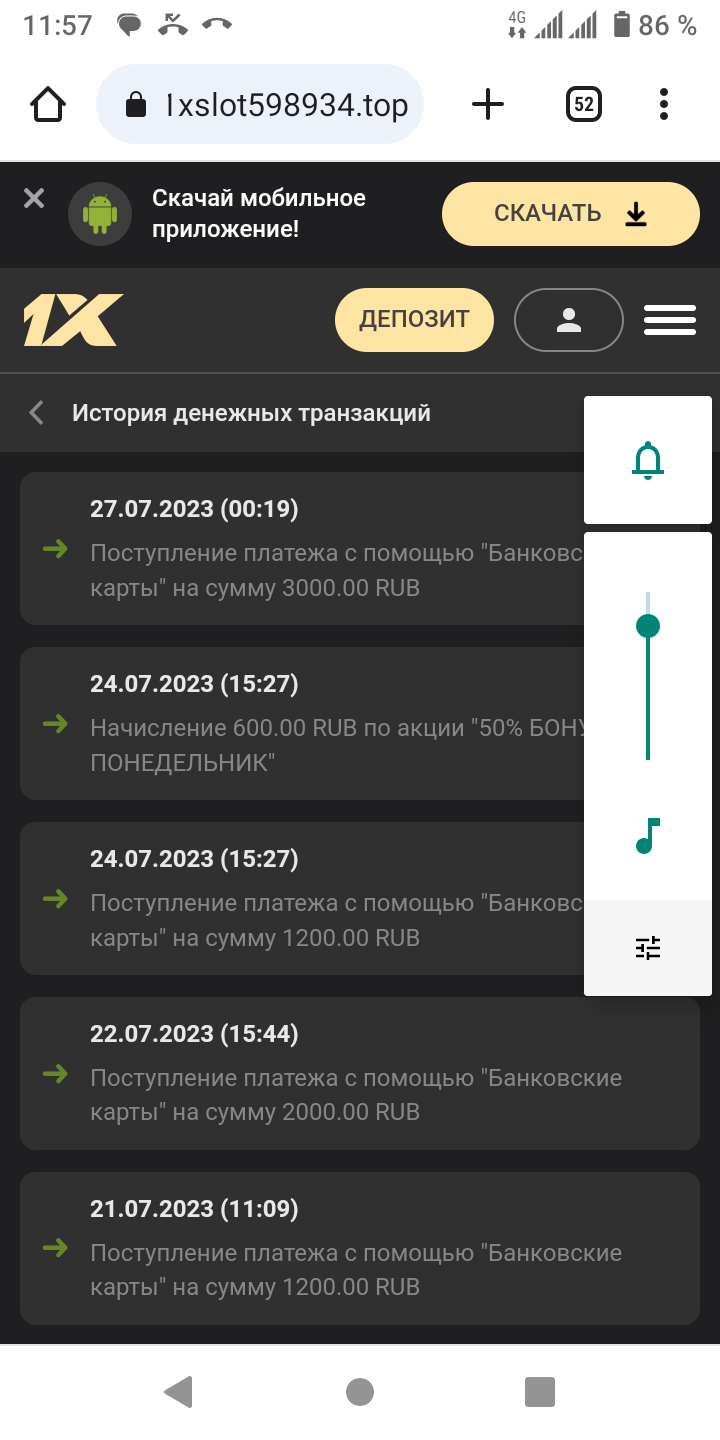Mute media with the music note icon

pyautogui.click(x=648, y=836)
